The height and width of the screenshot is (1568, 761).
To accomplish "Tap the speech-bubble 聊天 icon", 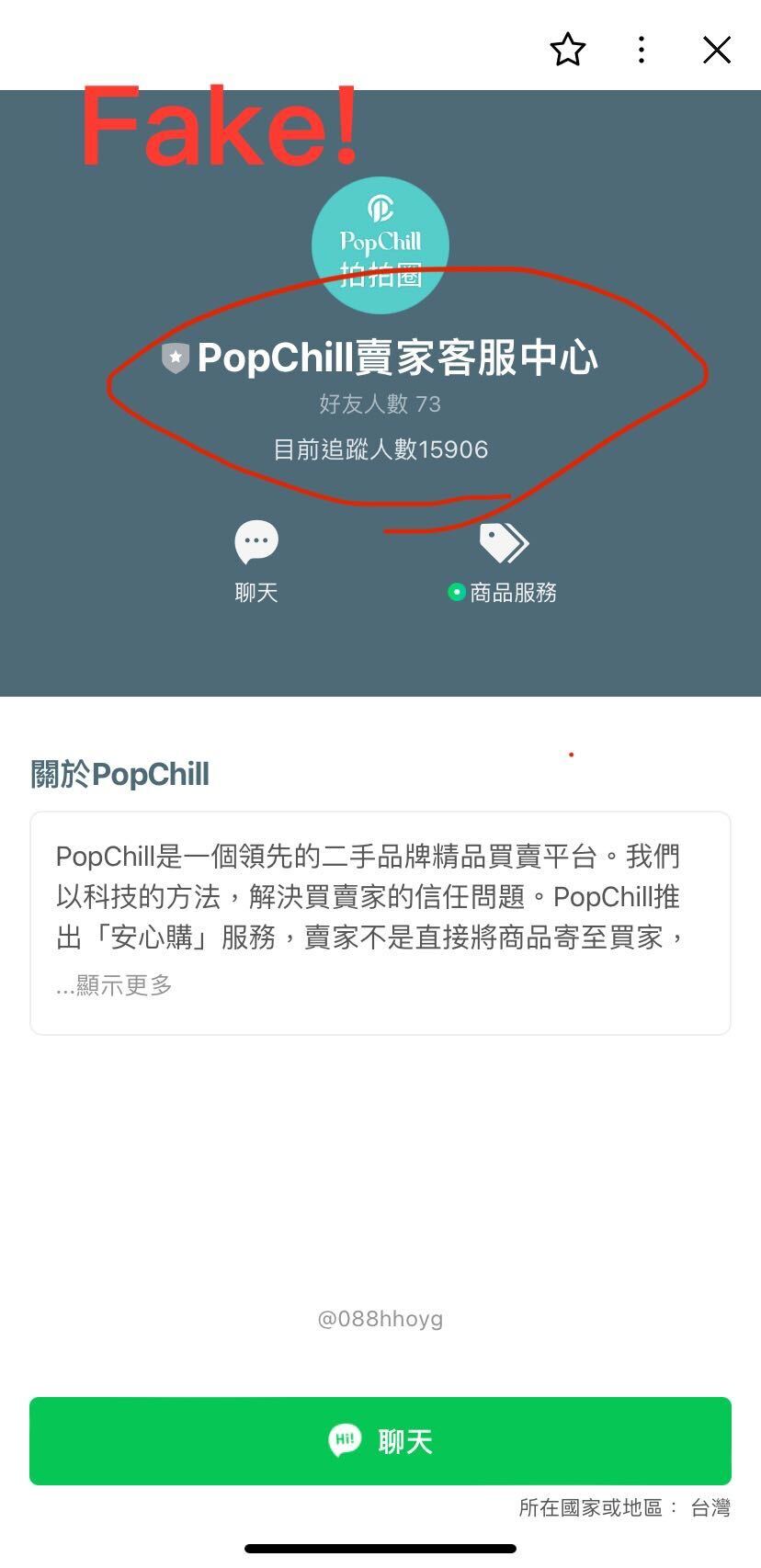I will (256, 543).
